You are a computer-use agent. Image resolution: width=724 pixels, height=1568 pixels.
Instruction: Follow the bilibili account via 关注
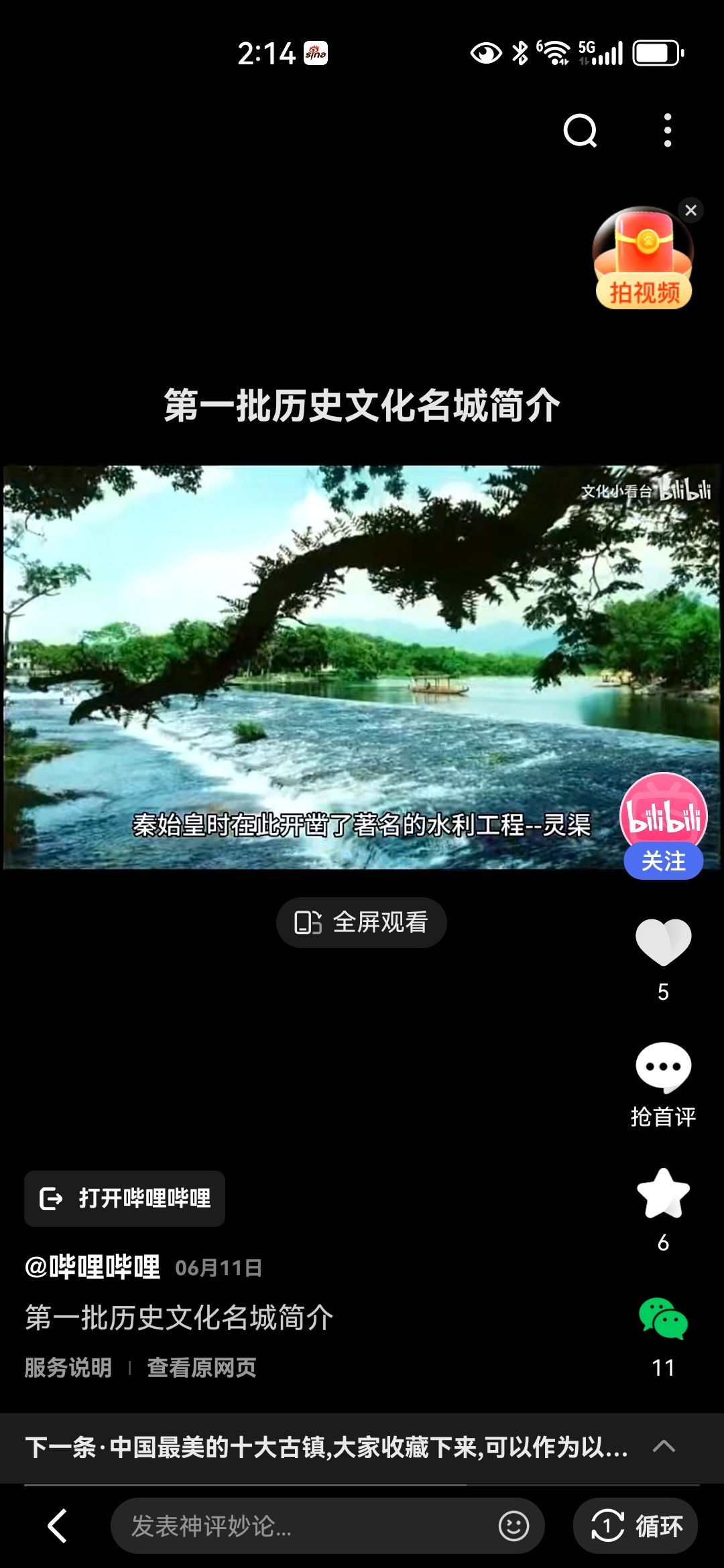tap(663, 861)
